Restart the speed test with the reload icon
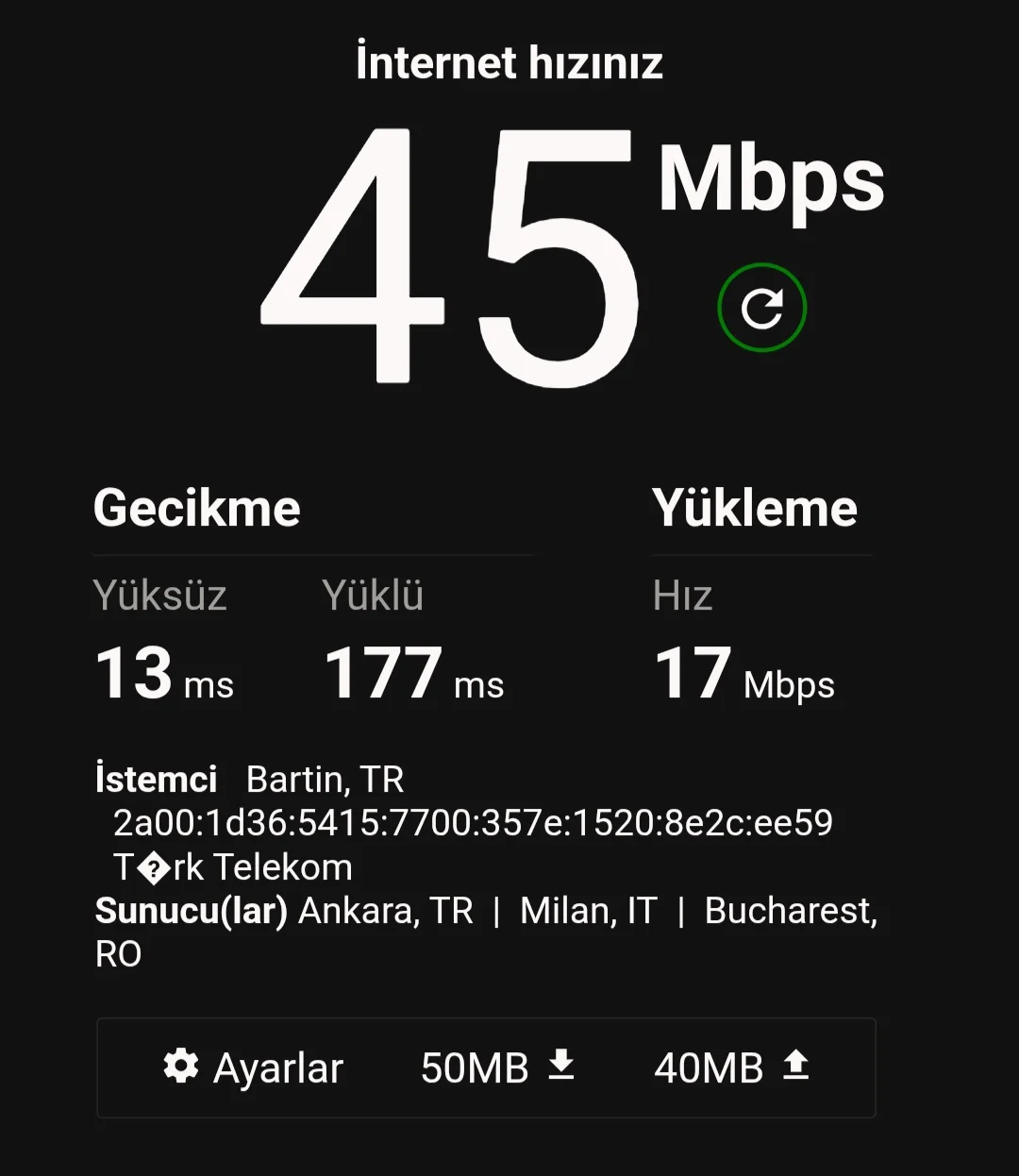 point(761,308)
